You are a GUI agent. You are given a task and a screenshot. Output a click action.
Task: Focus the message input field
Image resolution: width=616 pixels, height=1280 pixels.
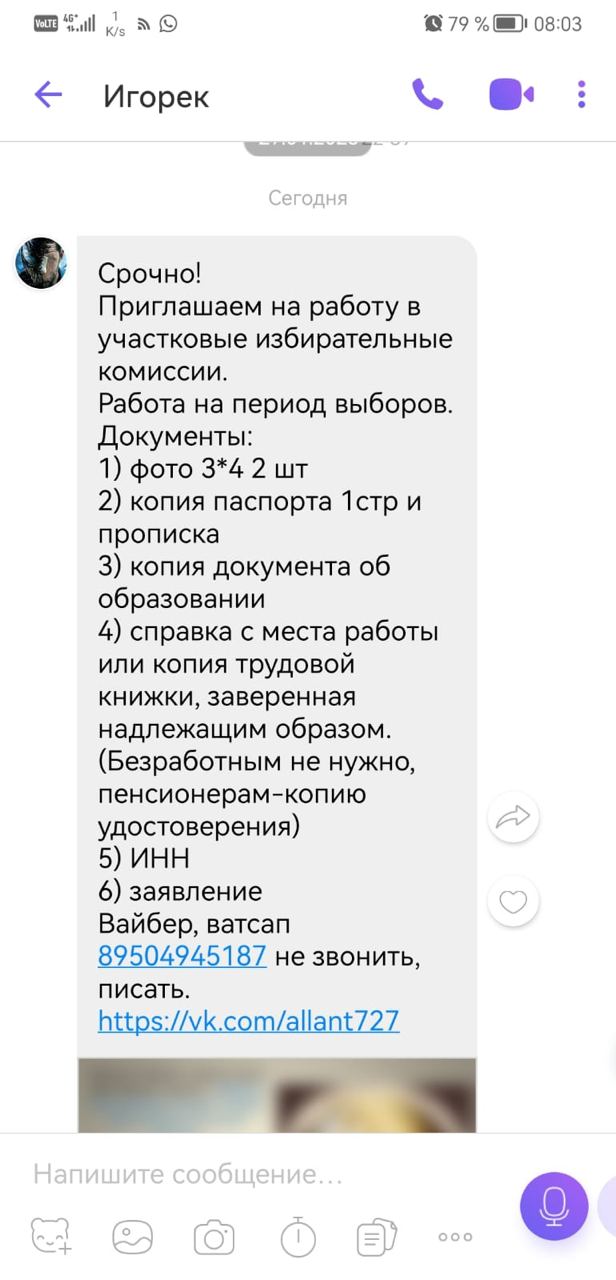[260, 1174]
